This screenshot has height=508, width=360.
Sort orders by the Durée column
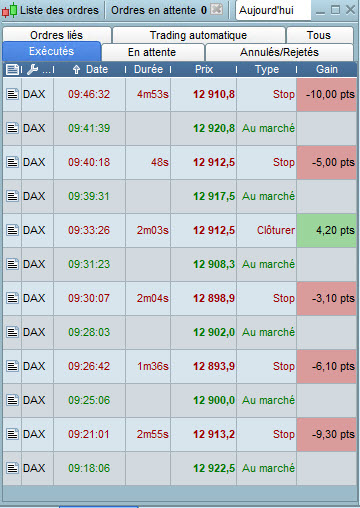tap(148, 69)
